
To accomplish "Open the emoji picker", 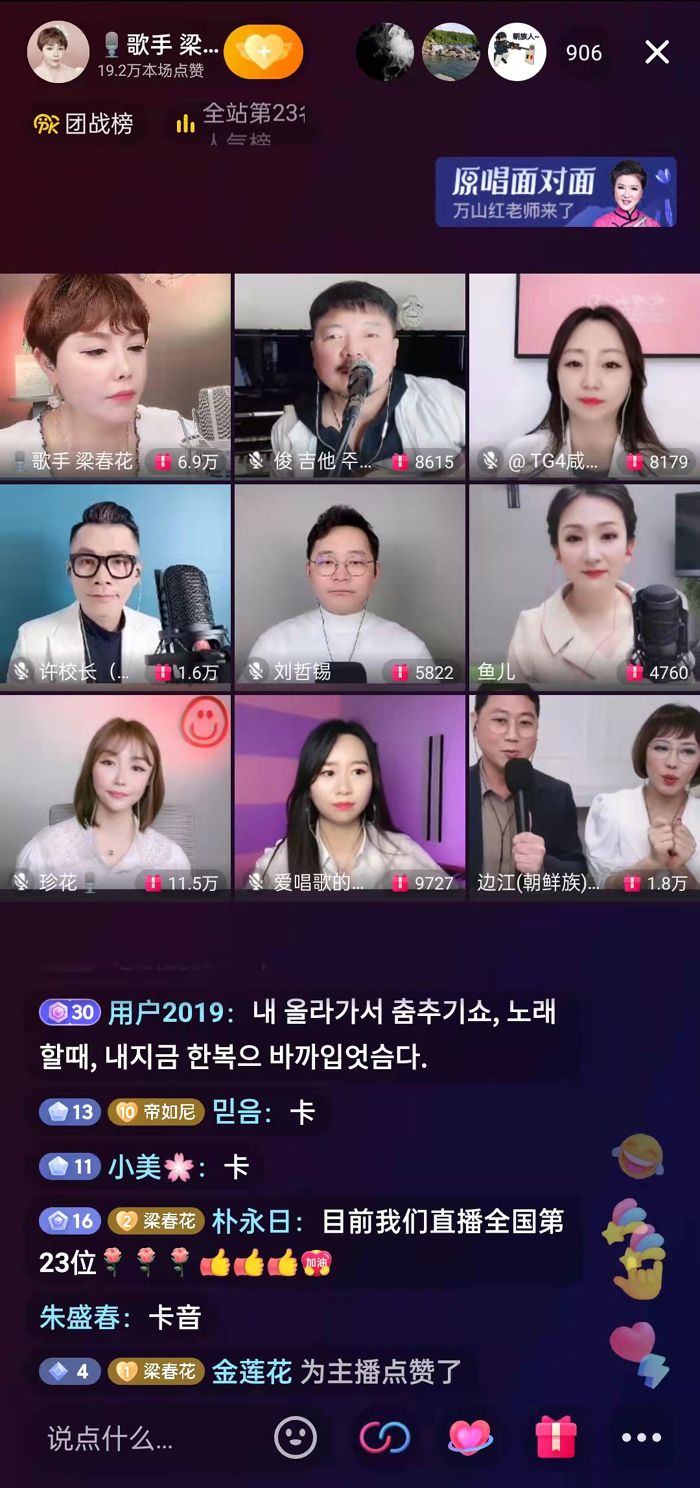I will pyautogui.click(x=296, y=1438).
